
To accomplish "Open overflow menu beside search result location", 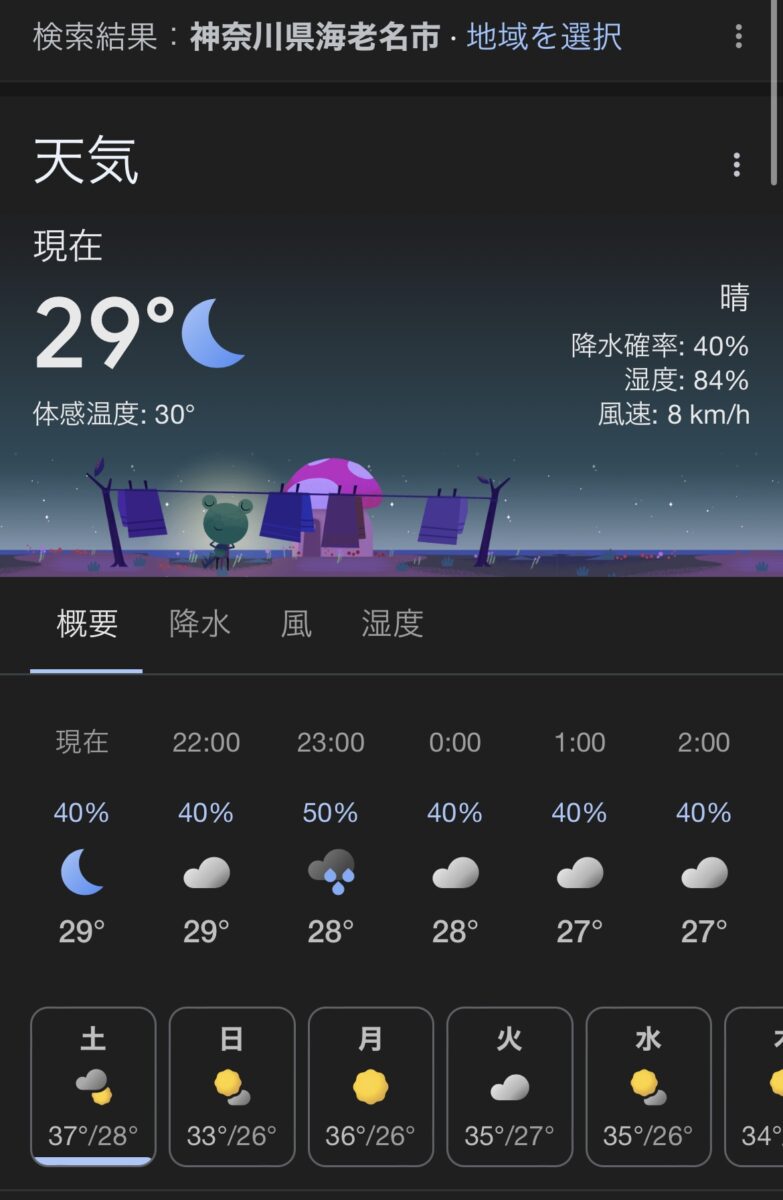I will click(738, 38).
